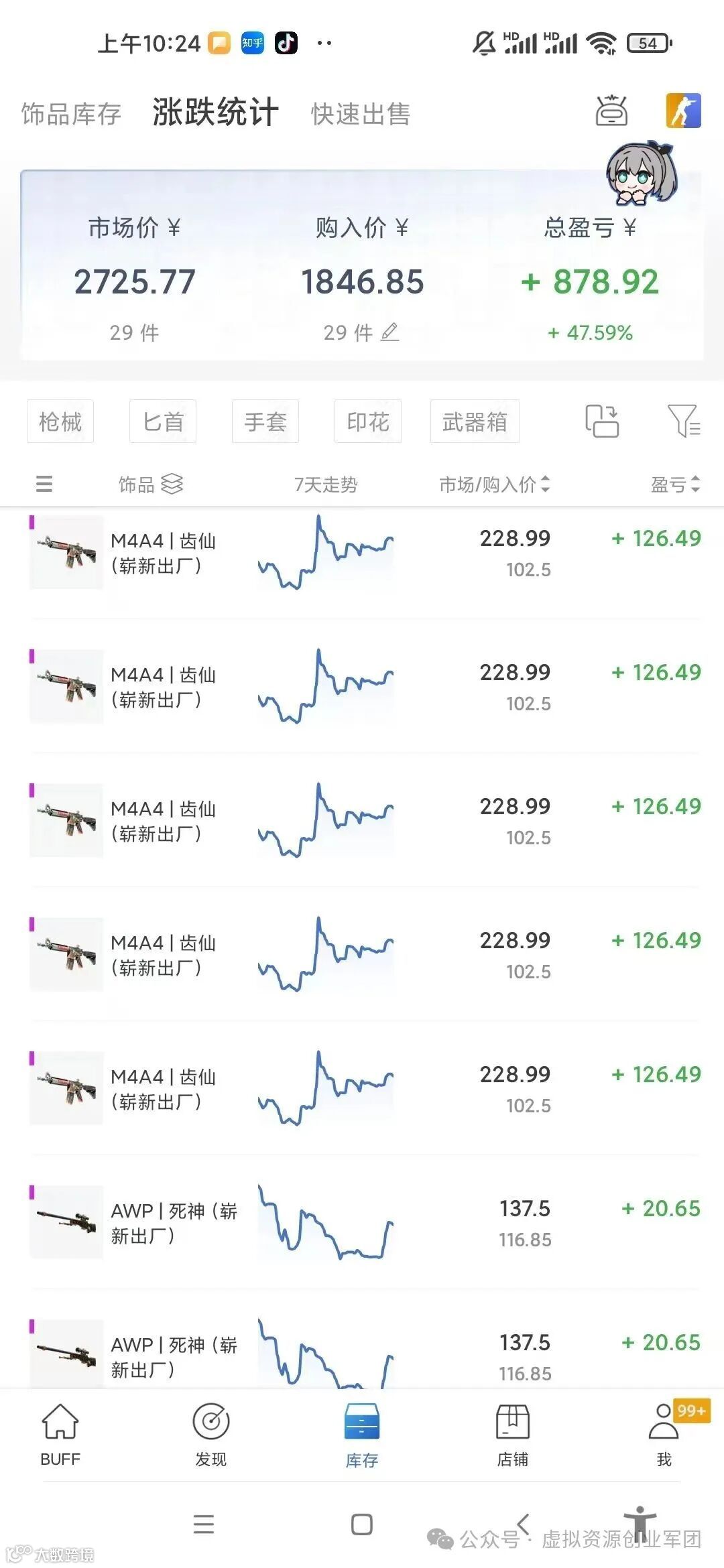Go to the BUFF home tab

point(60,1435)
